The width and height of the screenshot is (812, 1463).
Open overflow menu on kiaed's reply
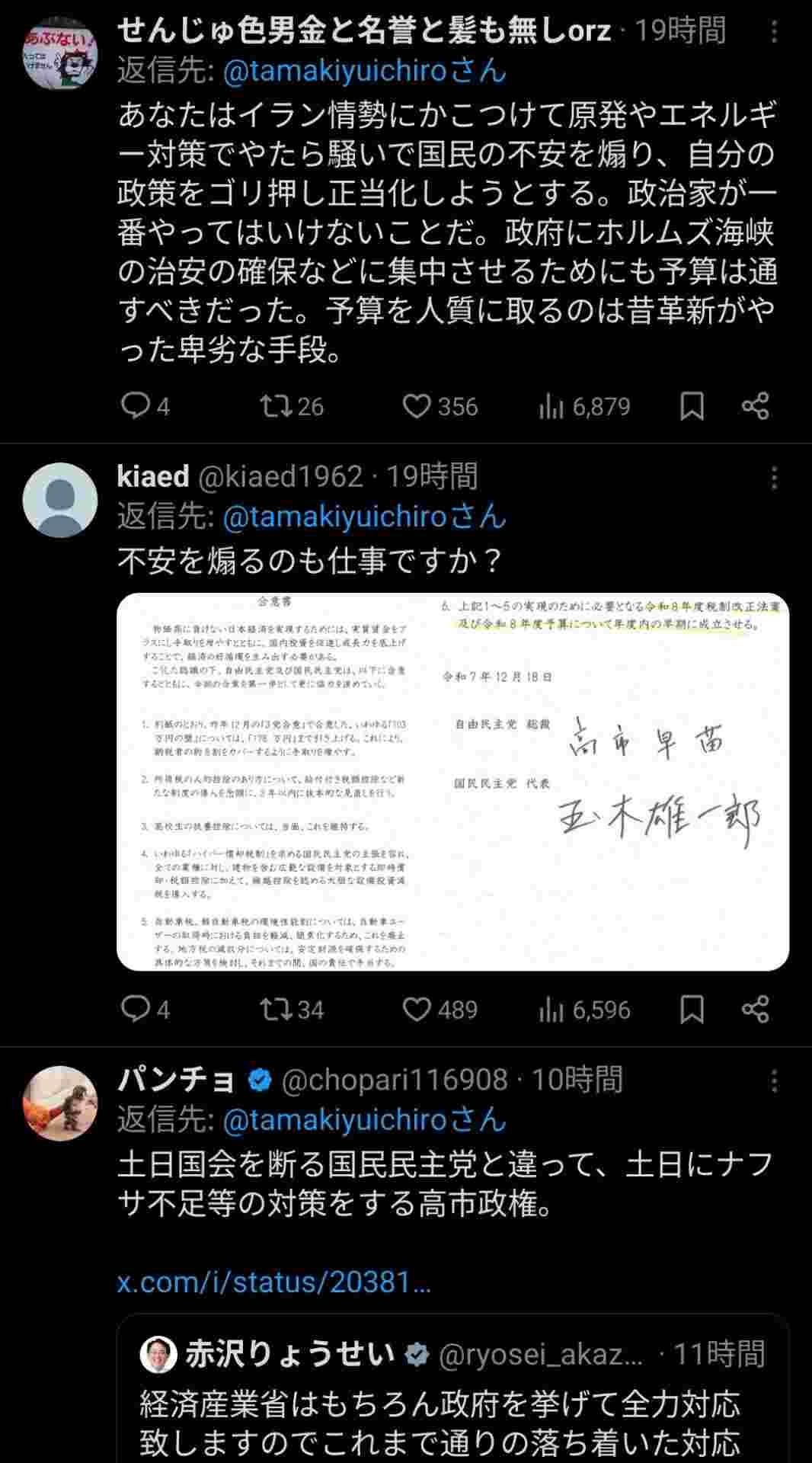point(774,478)
